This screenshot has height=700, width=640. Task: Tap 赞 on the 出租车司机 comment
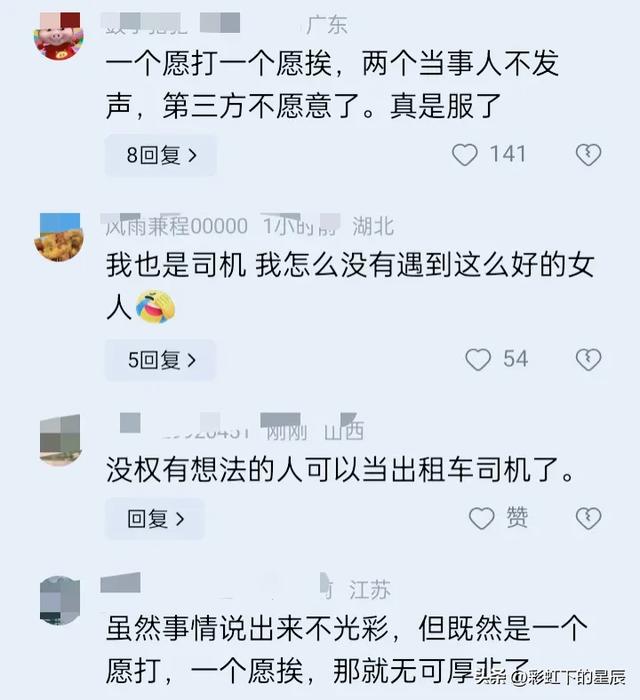[483, 518]
